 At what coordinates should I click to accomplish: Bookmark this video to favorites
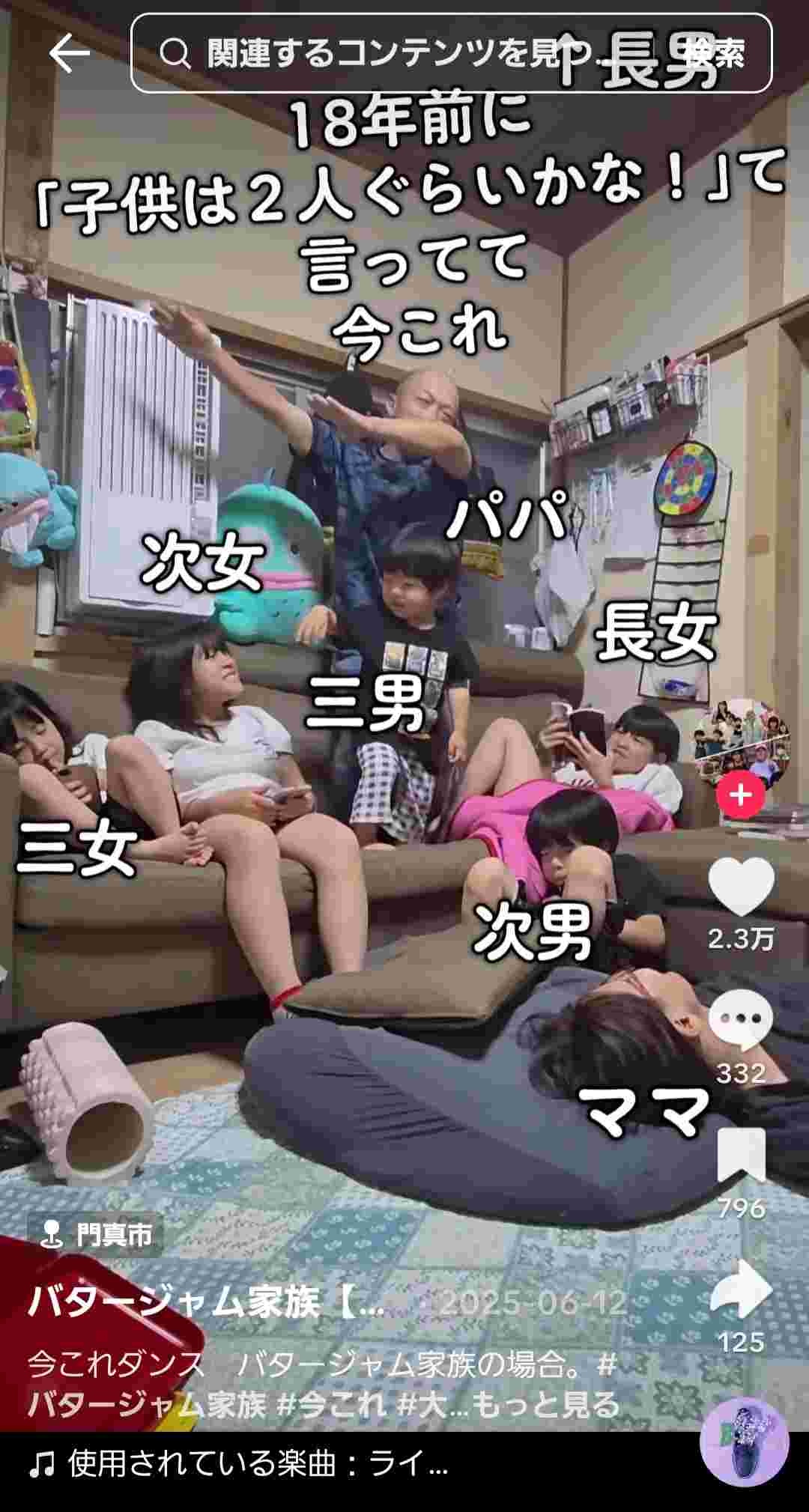tap(740, 1156)
